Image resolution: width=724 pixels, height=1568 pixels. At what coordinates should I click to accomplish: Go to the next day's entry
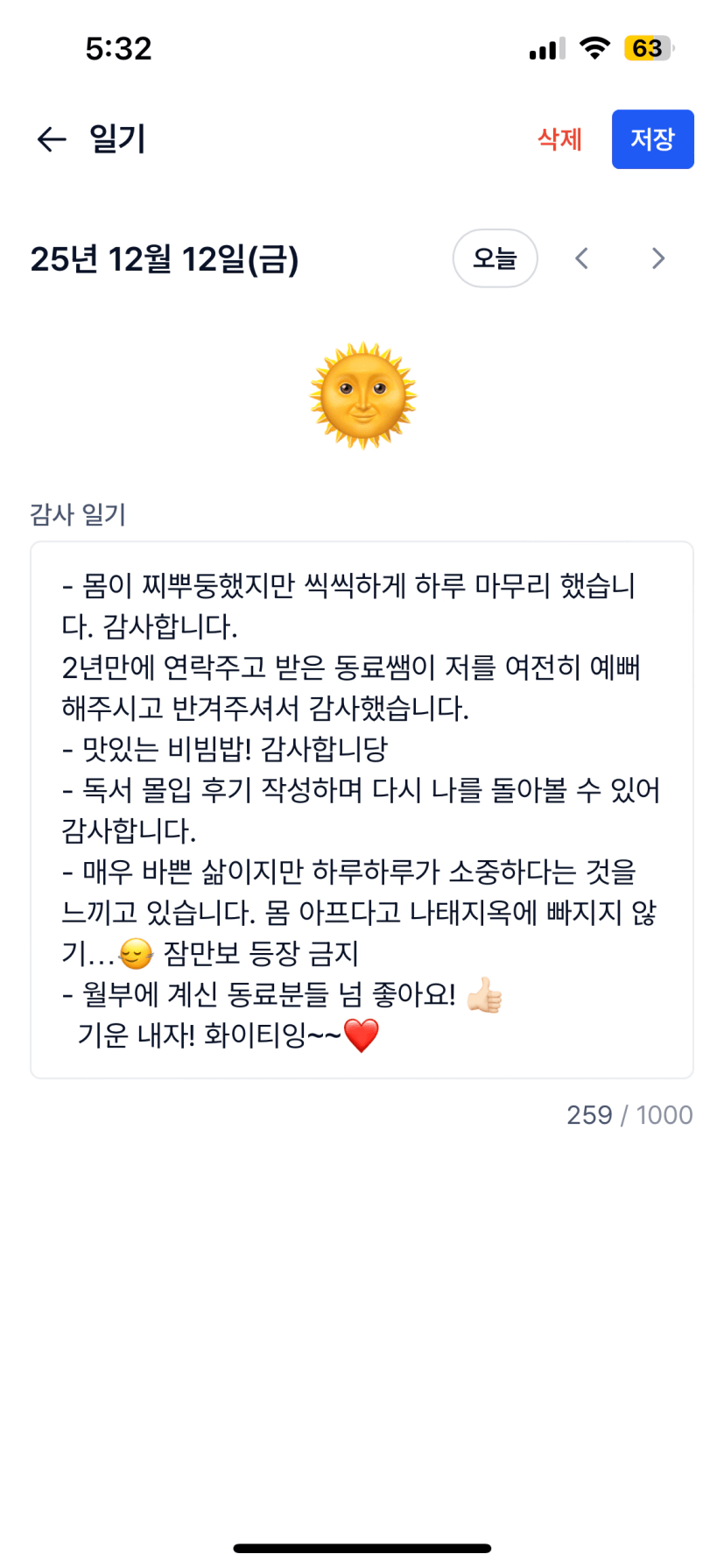(x=658, y=258)
